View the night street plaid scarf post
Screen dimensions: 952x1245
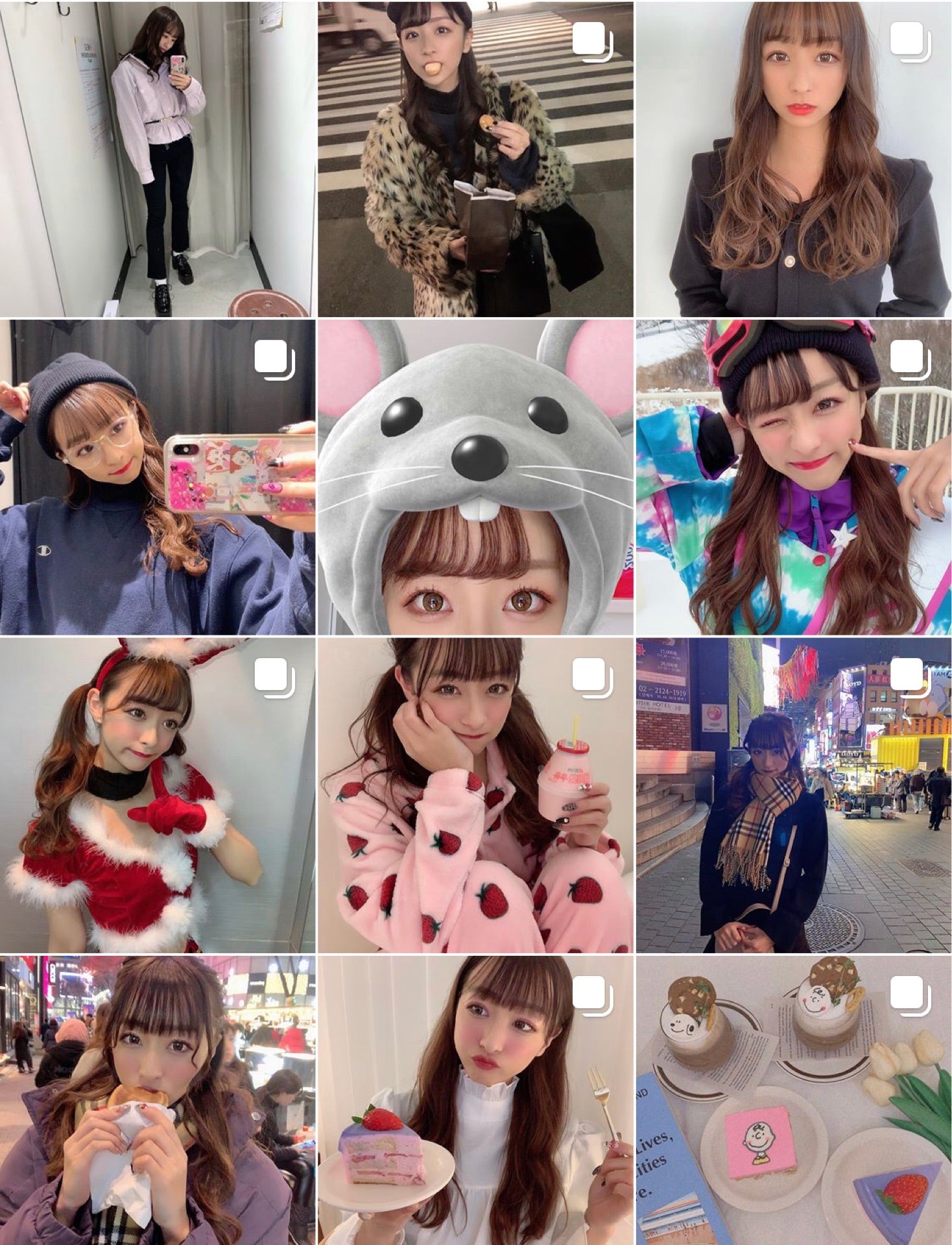click(793, 795)
